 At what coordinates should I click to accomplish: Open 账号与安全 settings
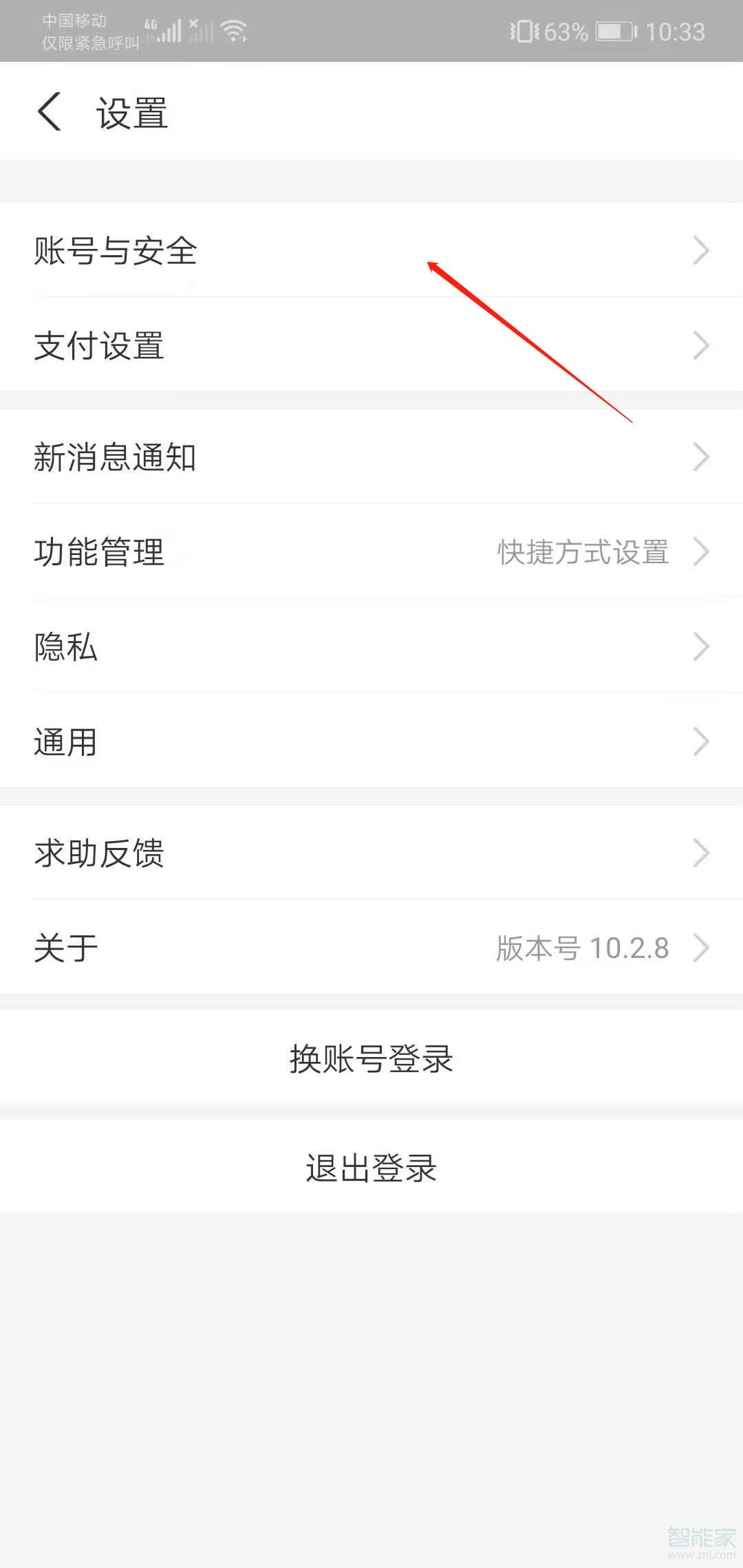point(371,250)
